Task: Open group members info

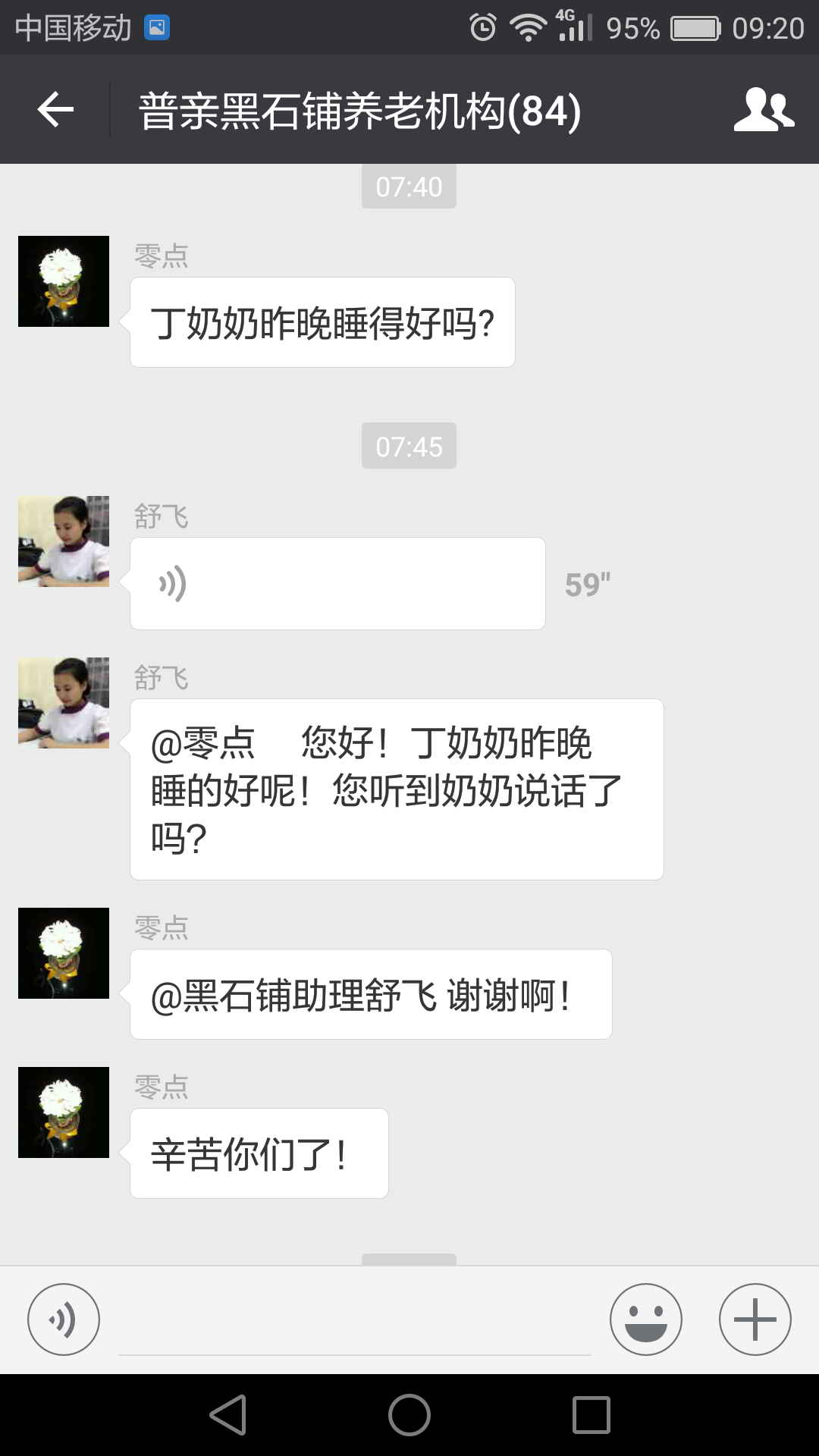Action: pyautogui.click(x=763, y=110)
